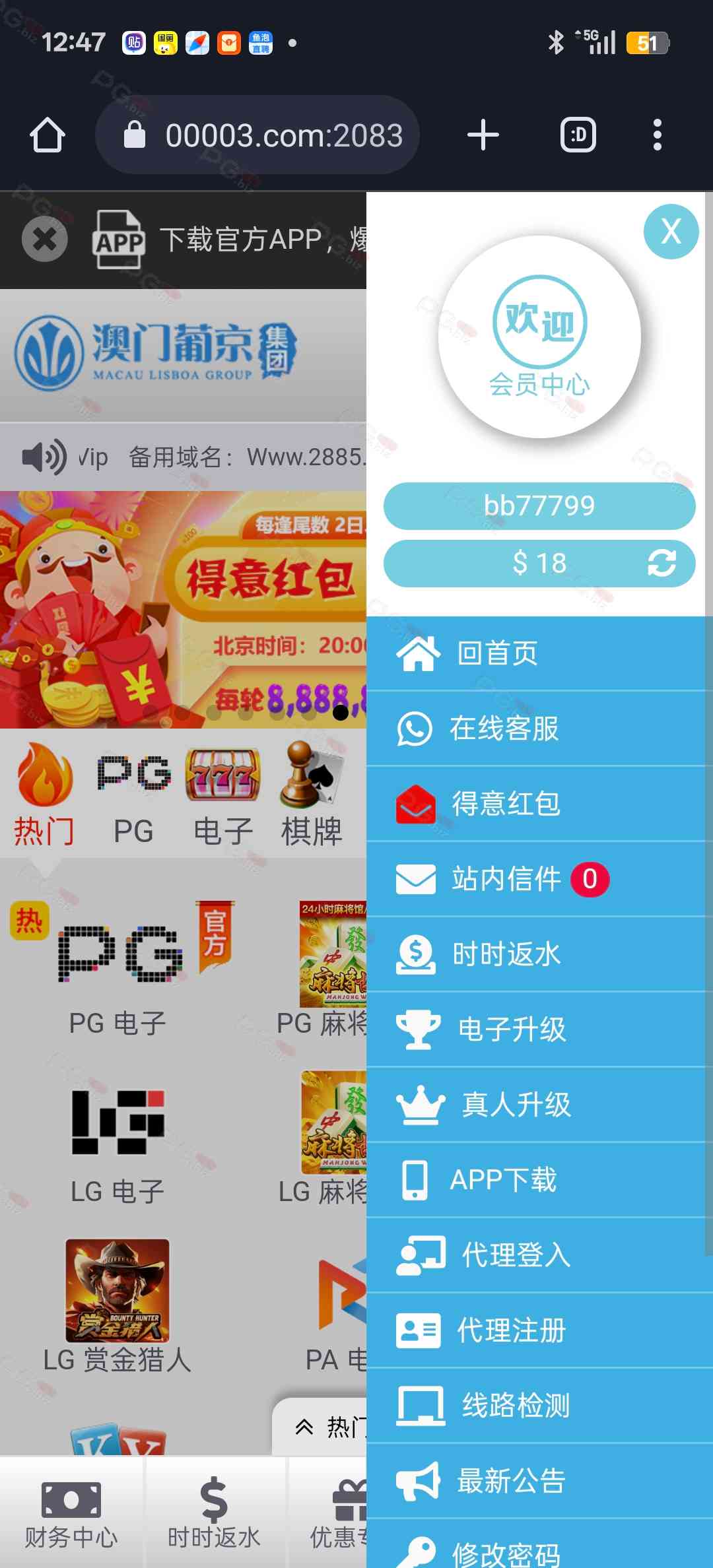713x1568 pixels.
Task: Open 代理登入 agent login
Action: (515, 1255)
